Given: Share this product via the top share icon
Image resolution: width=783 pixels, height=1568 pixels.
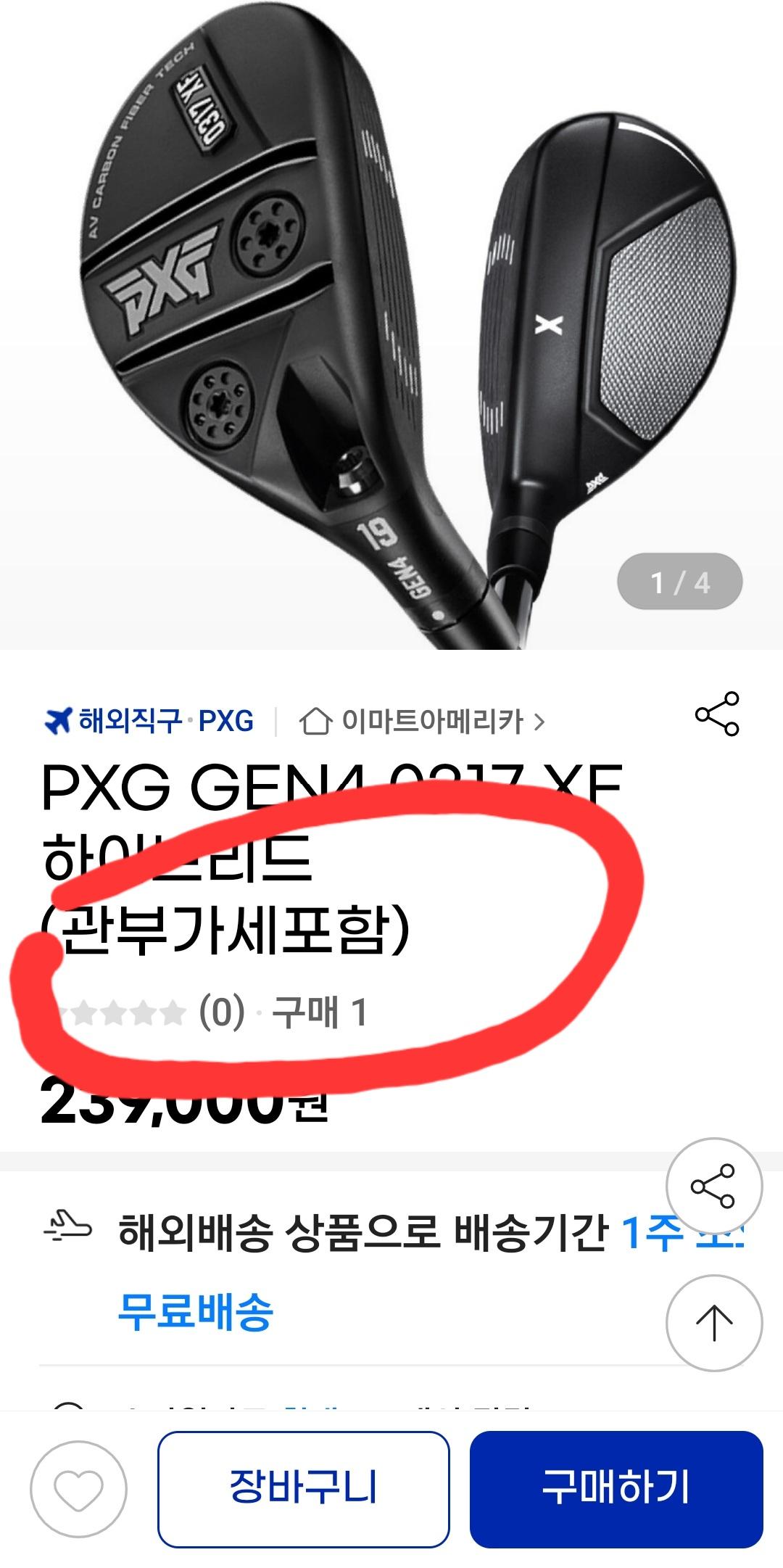Looking at the screenshot, I should pyautogui.click(x=716, y=714).
